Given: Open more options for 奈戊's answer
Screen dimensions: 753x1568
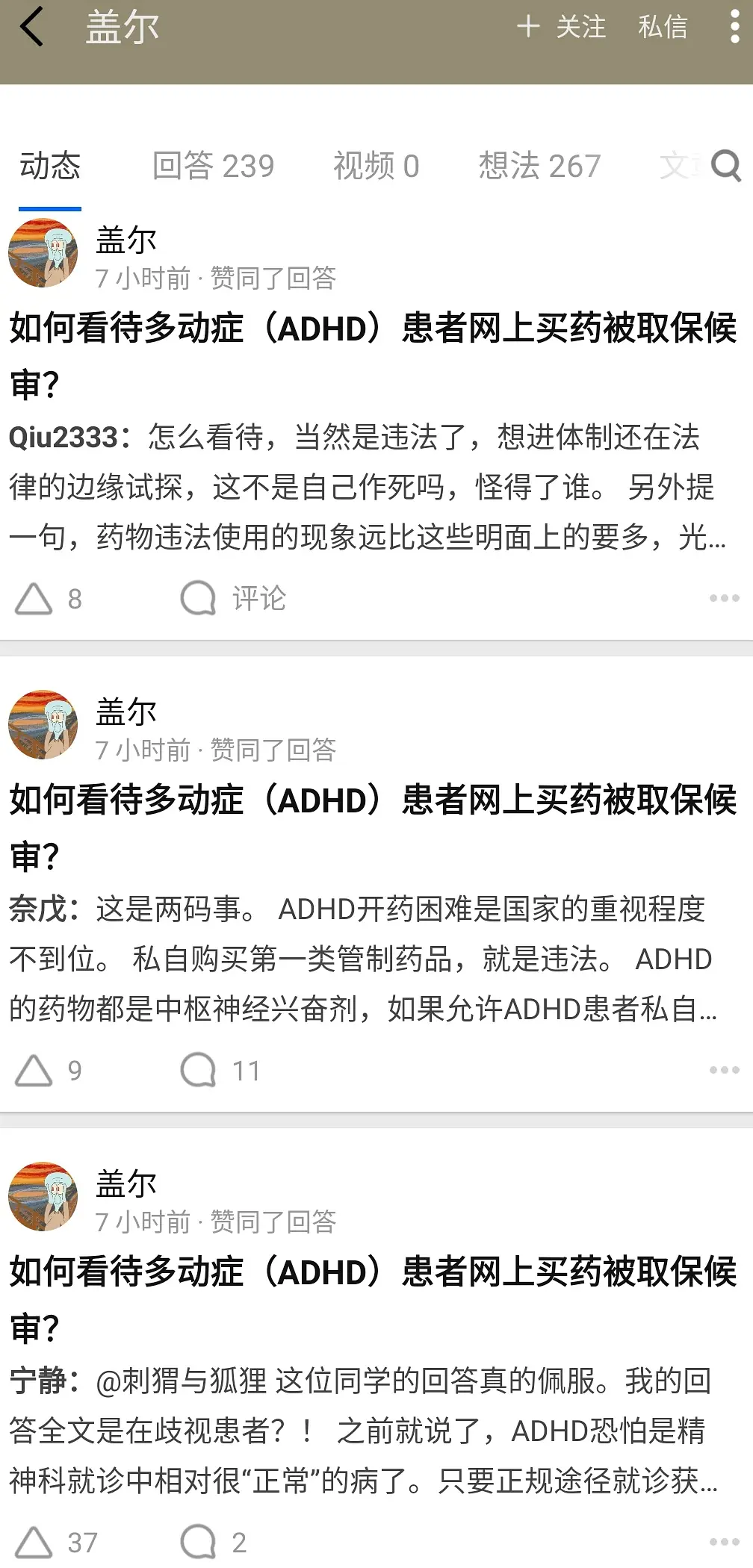Looking at the screenshot, I should click(x=724, y=1071).
